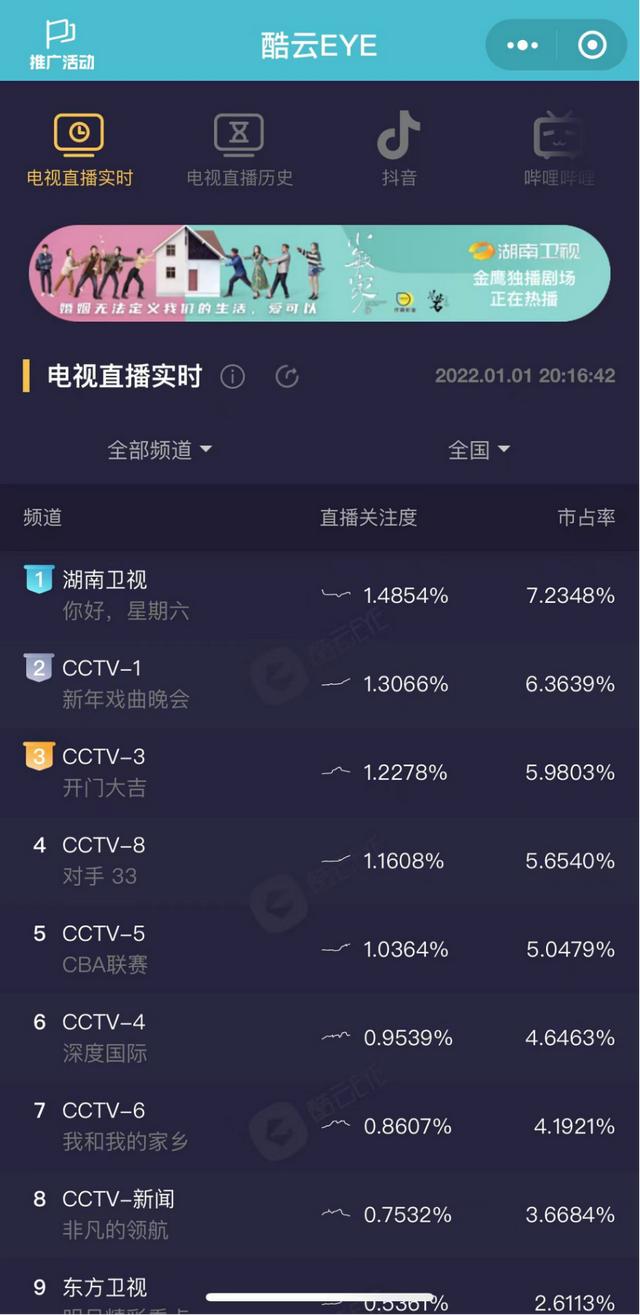Open the CCTV-1 新年戏曲晚会 row
Viewport: 640px width, 1315px height.
(319, 684)
